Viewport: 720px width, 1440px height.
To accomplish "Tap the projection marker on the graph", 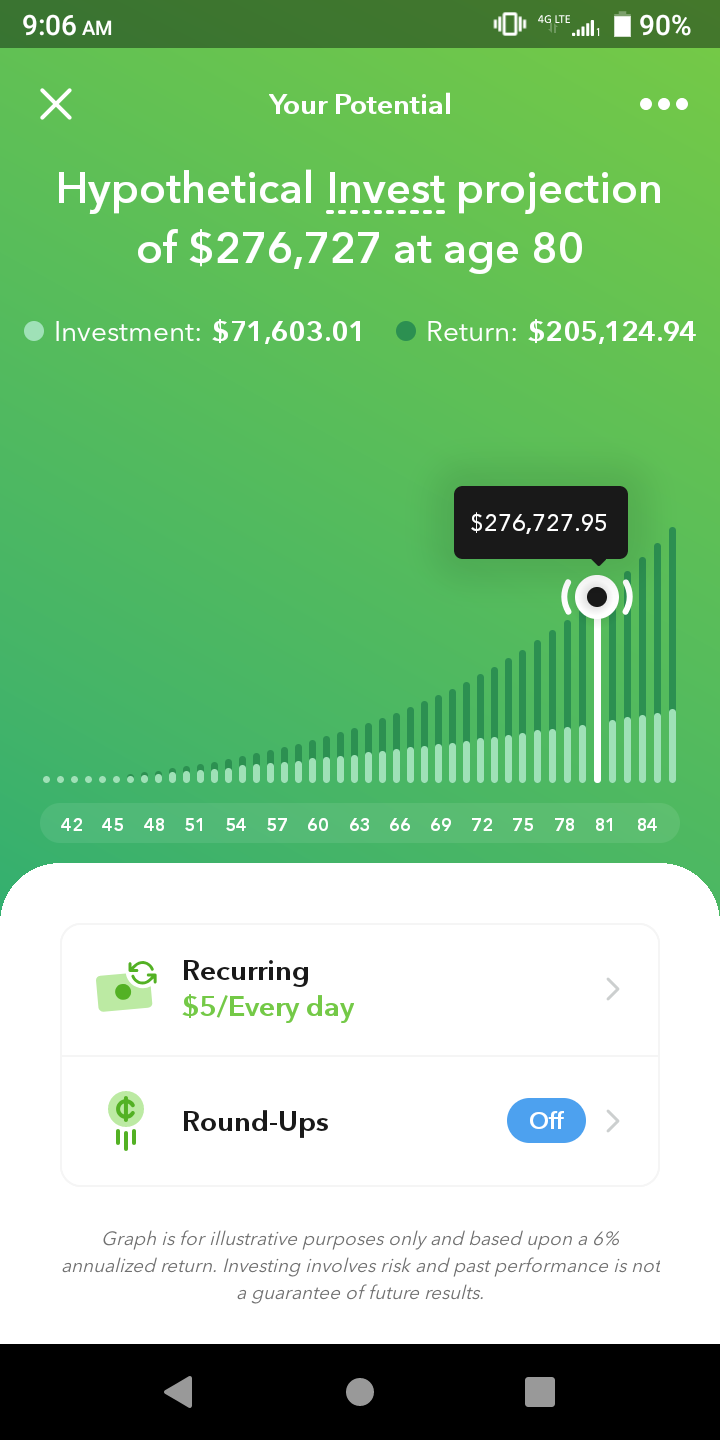I will point(597,598).
